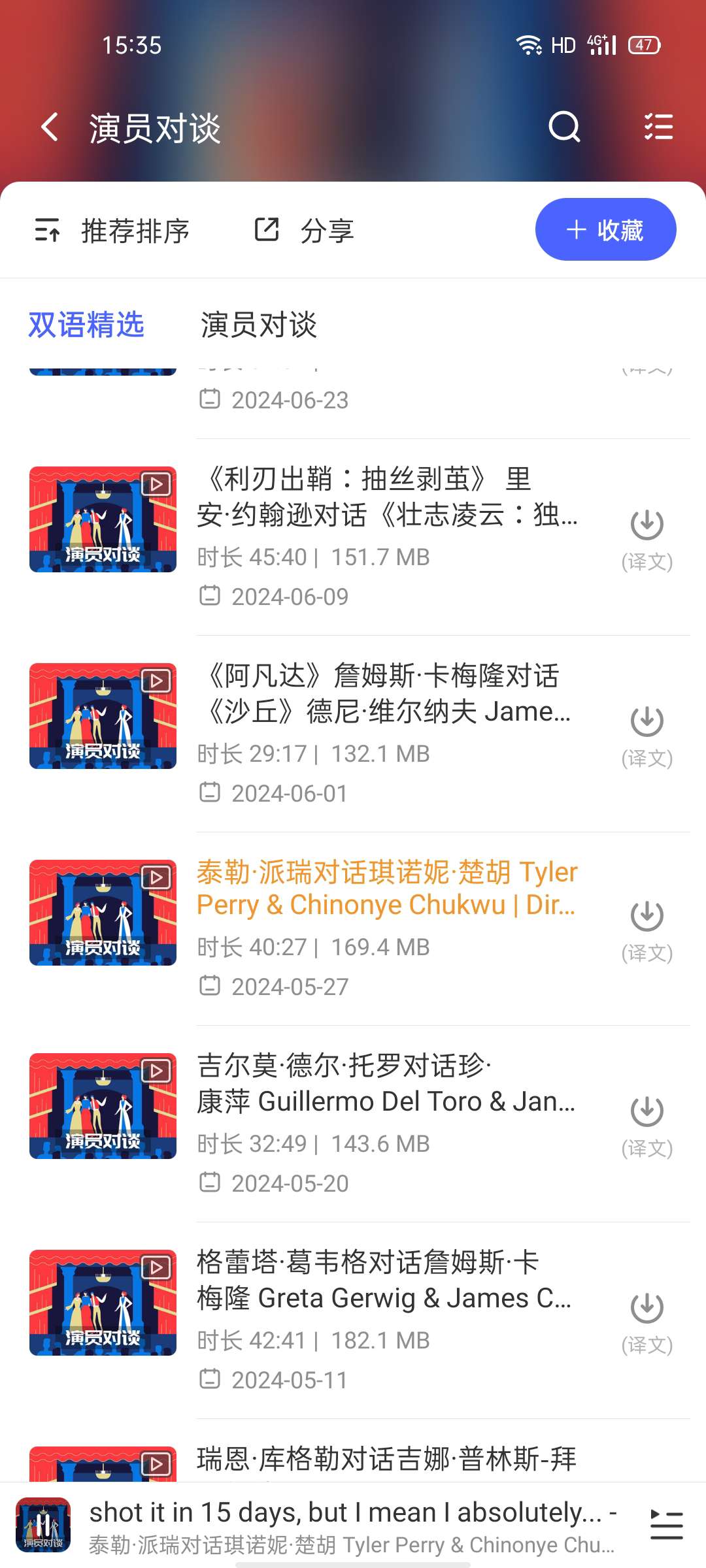
Task: Download the 2024-05-20 episode
Action: (x=647, y=1111)
